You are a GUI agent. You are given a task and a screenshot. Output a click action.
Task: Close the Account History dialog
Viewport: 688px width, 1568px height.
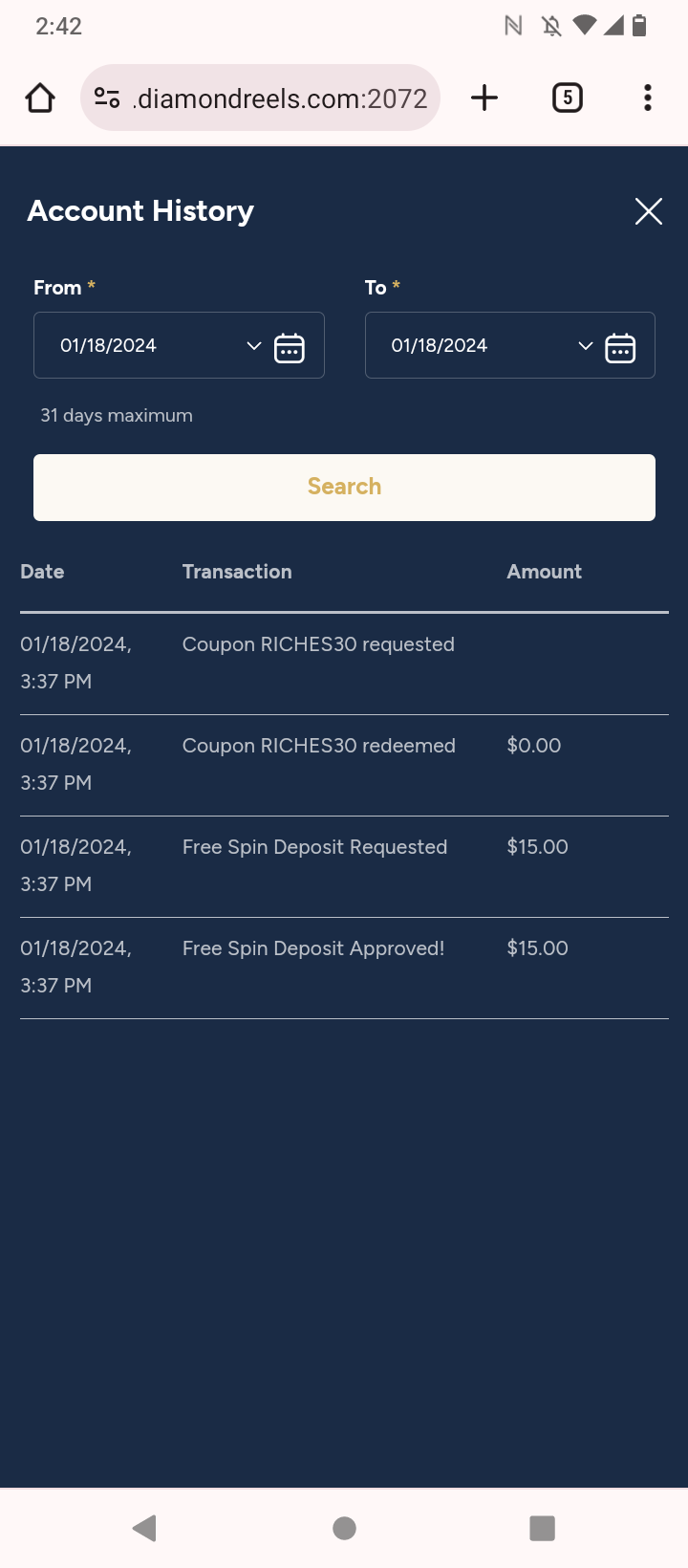click(648, 211)
